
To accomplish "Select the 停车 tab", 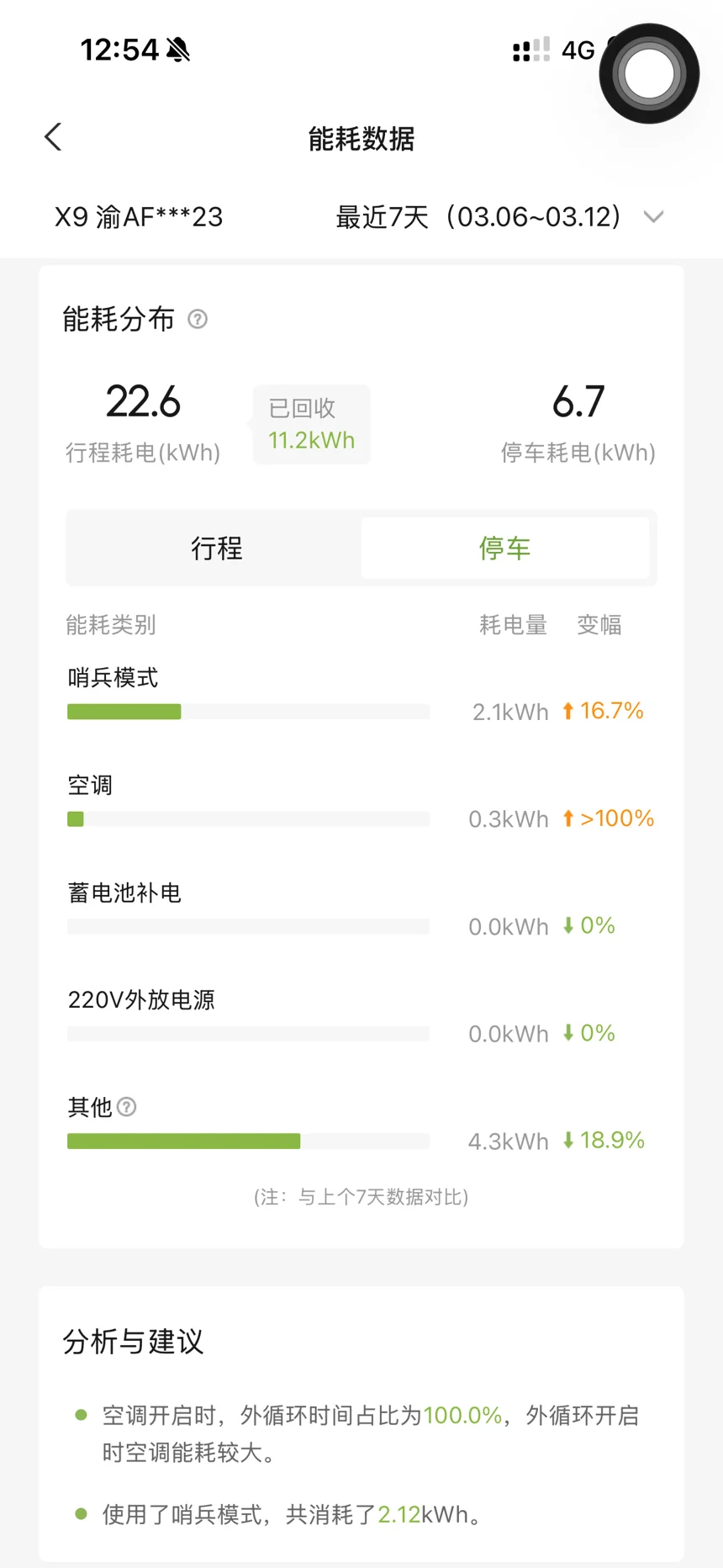I will (x=504, y=548).
